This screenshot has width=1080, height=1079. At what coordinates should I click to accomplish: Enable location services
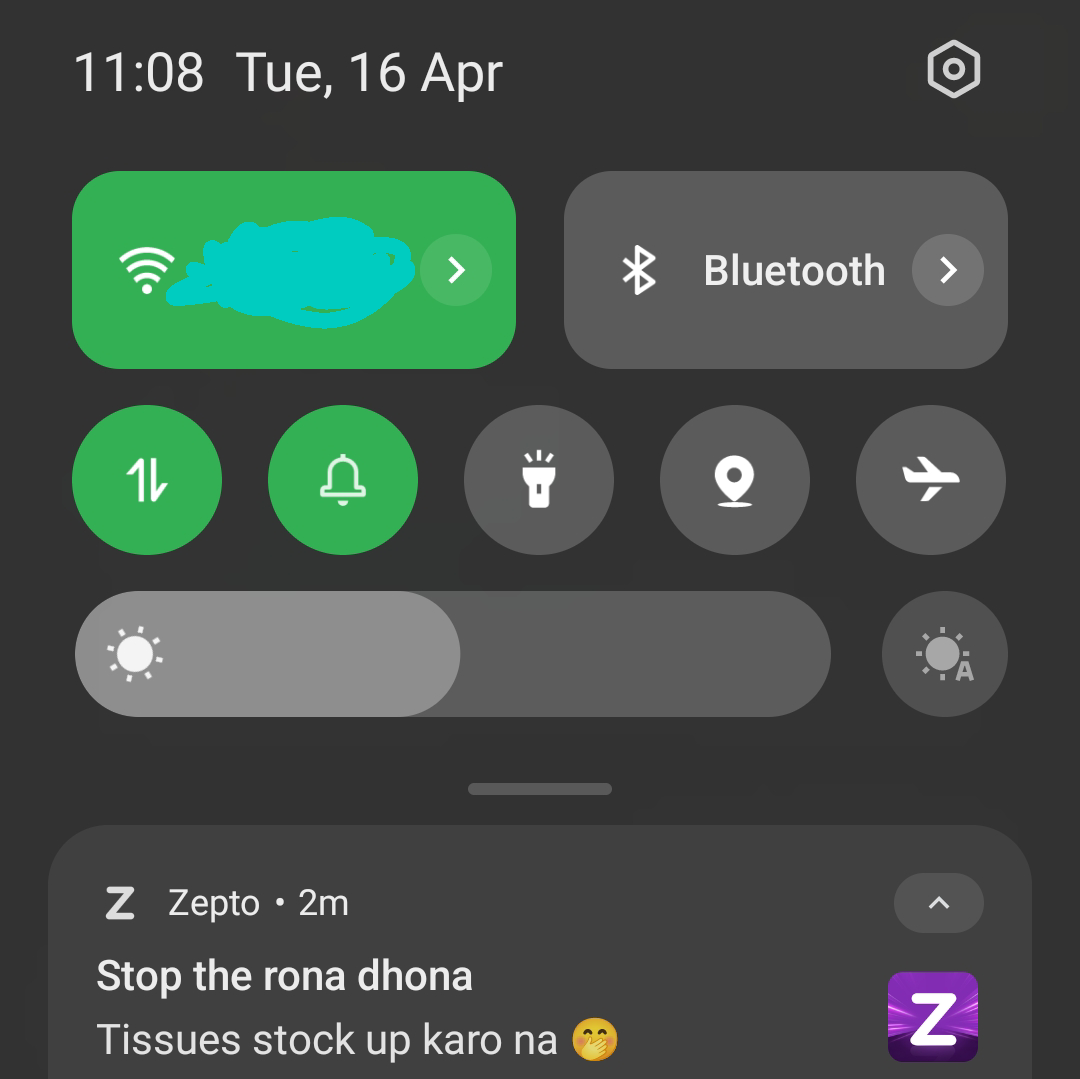(735, 480)
